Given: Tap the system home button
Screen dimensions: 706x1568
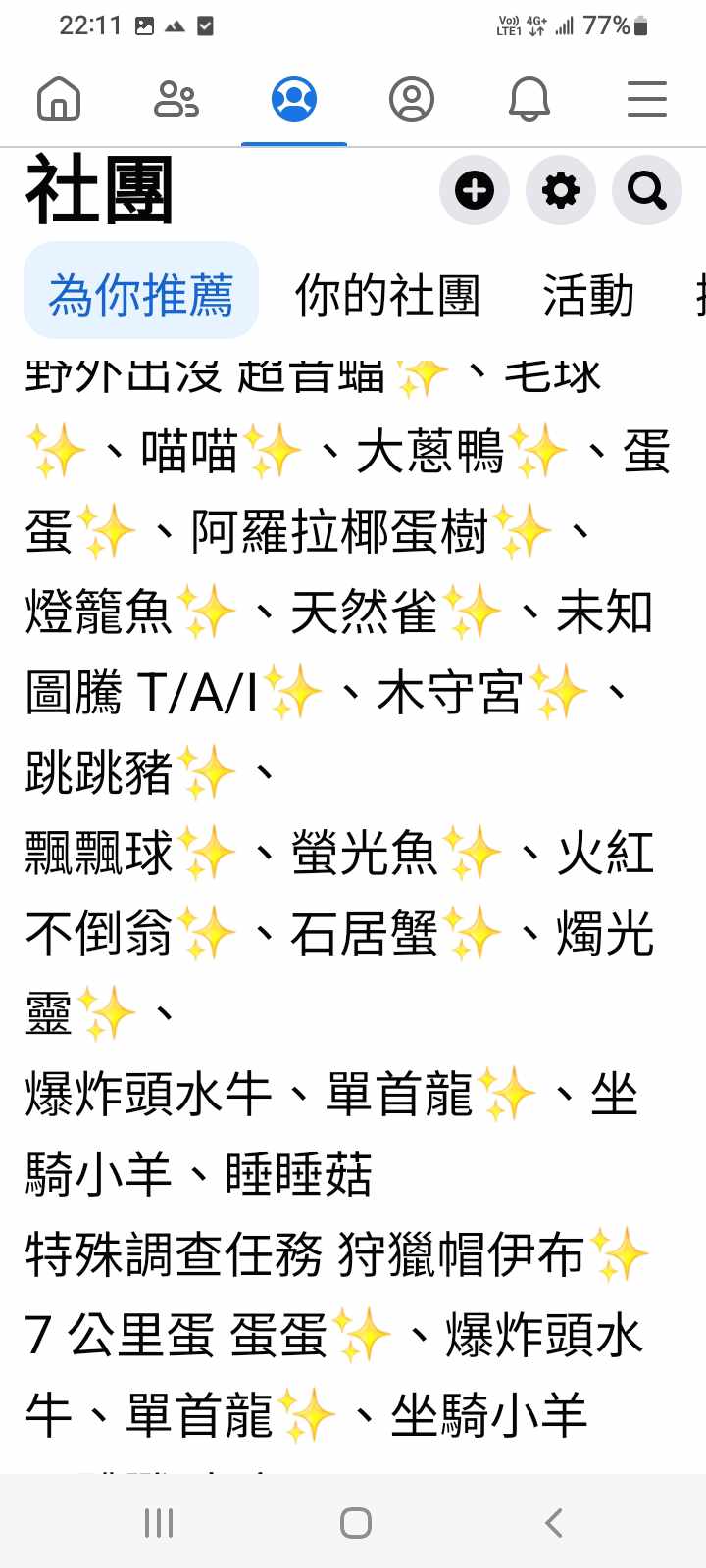Looking at the screenshot, I should 355,1523.
